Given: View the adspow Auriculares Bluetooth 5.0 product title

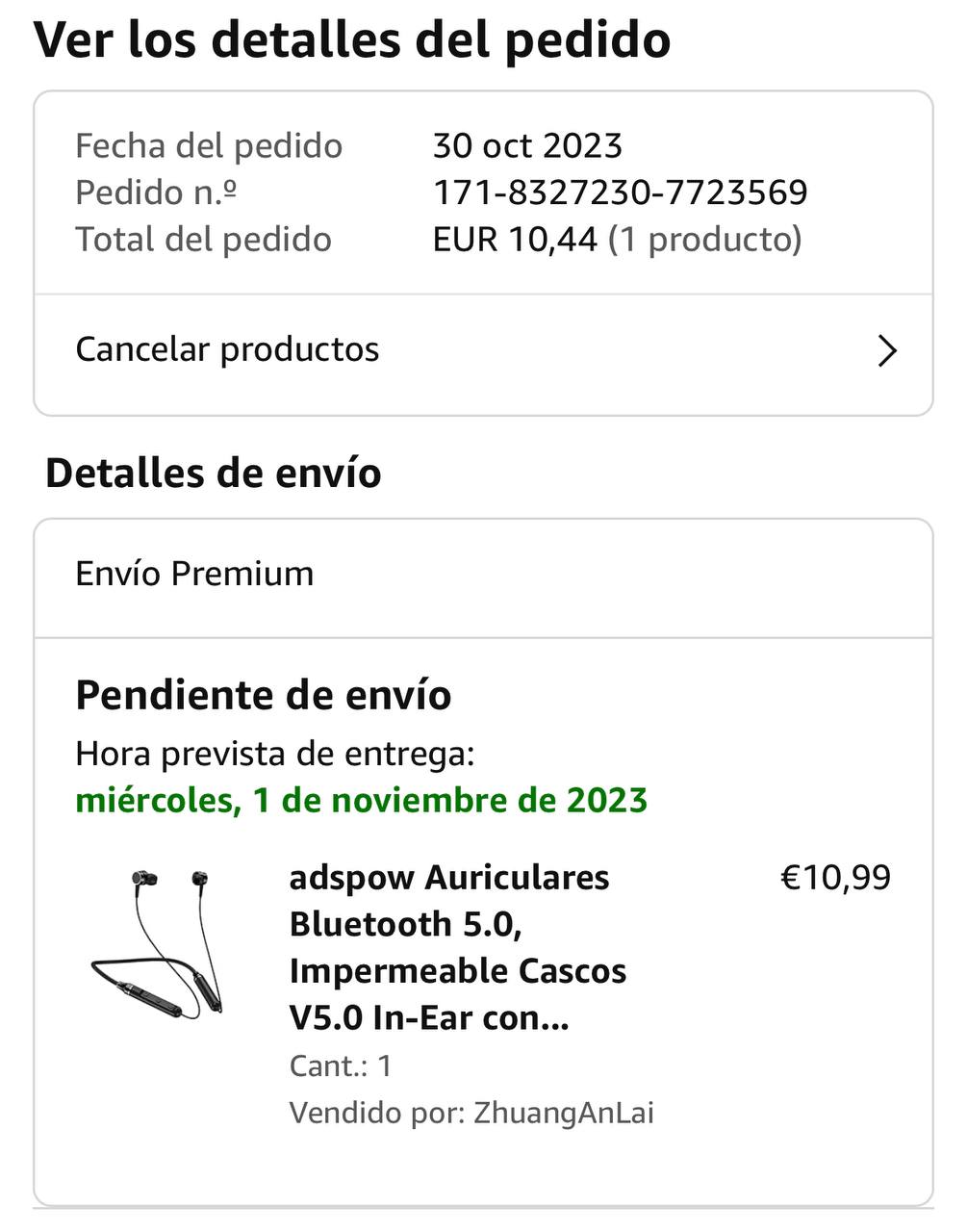Looking at the screenshot, I should (x=458, y=947).
